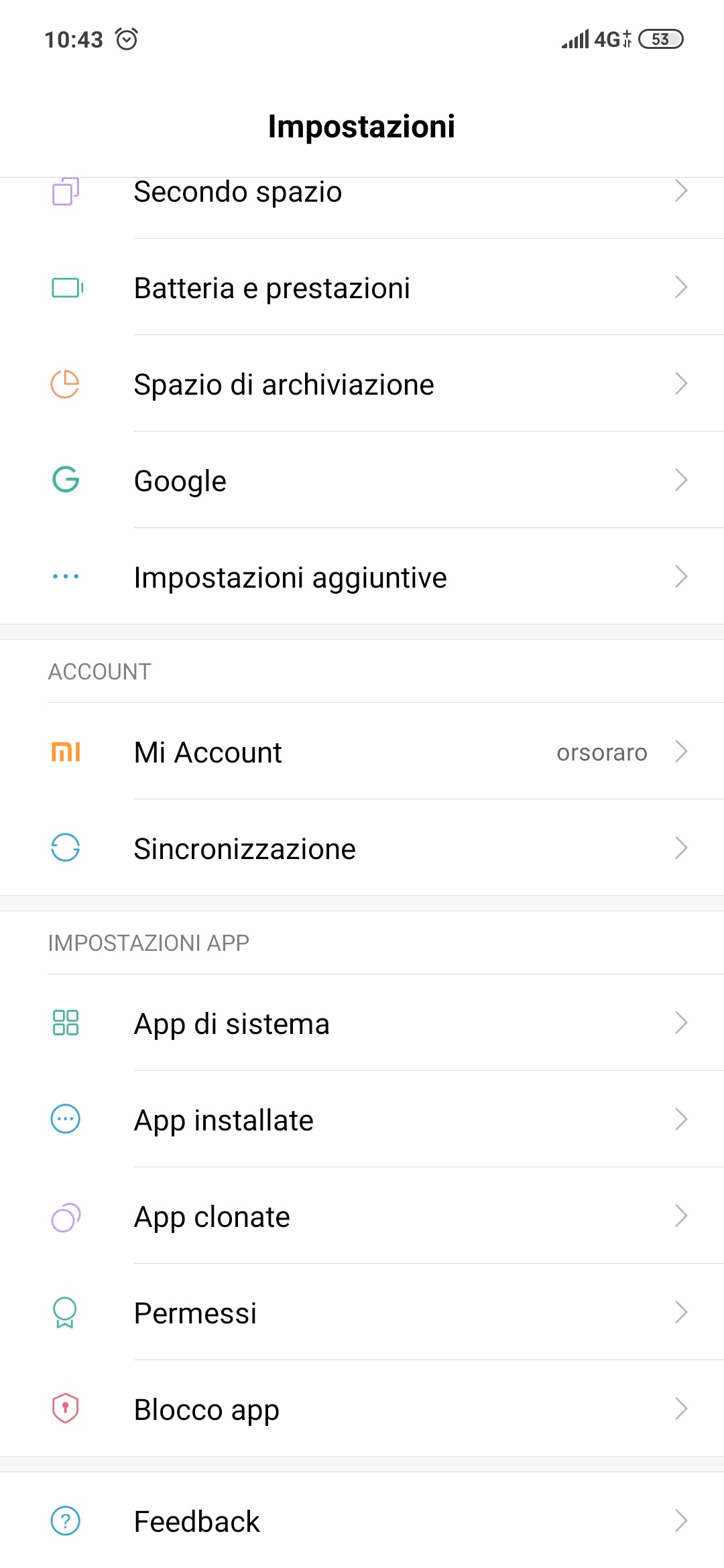Viewport: 724px width, 1568px height.
Task: Open the Feedback row
Action: tap(362, 1521)
